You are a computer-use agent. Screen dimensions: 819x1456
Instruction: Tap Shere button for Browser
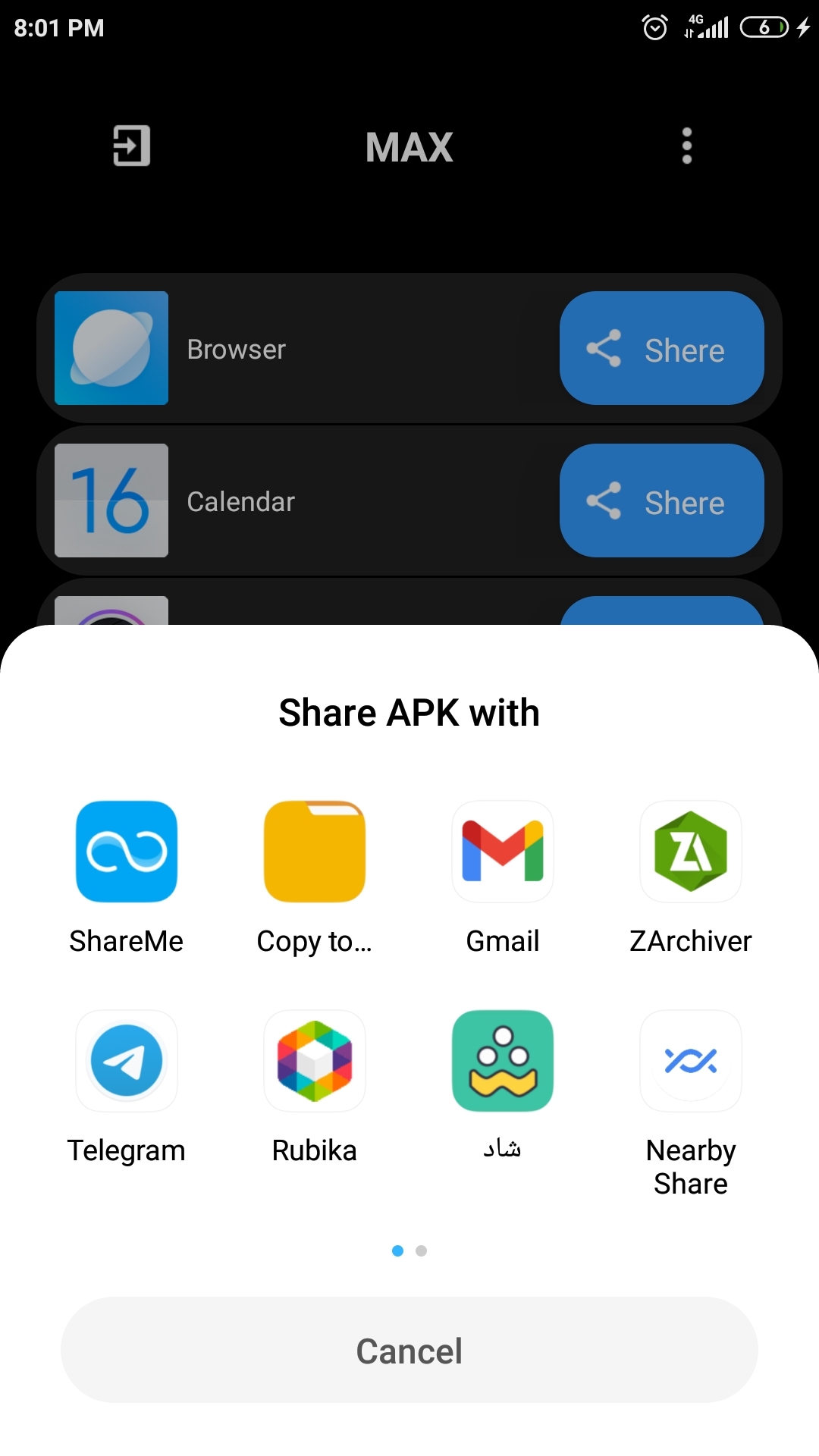661,349
